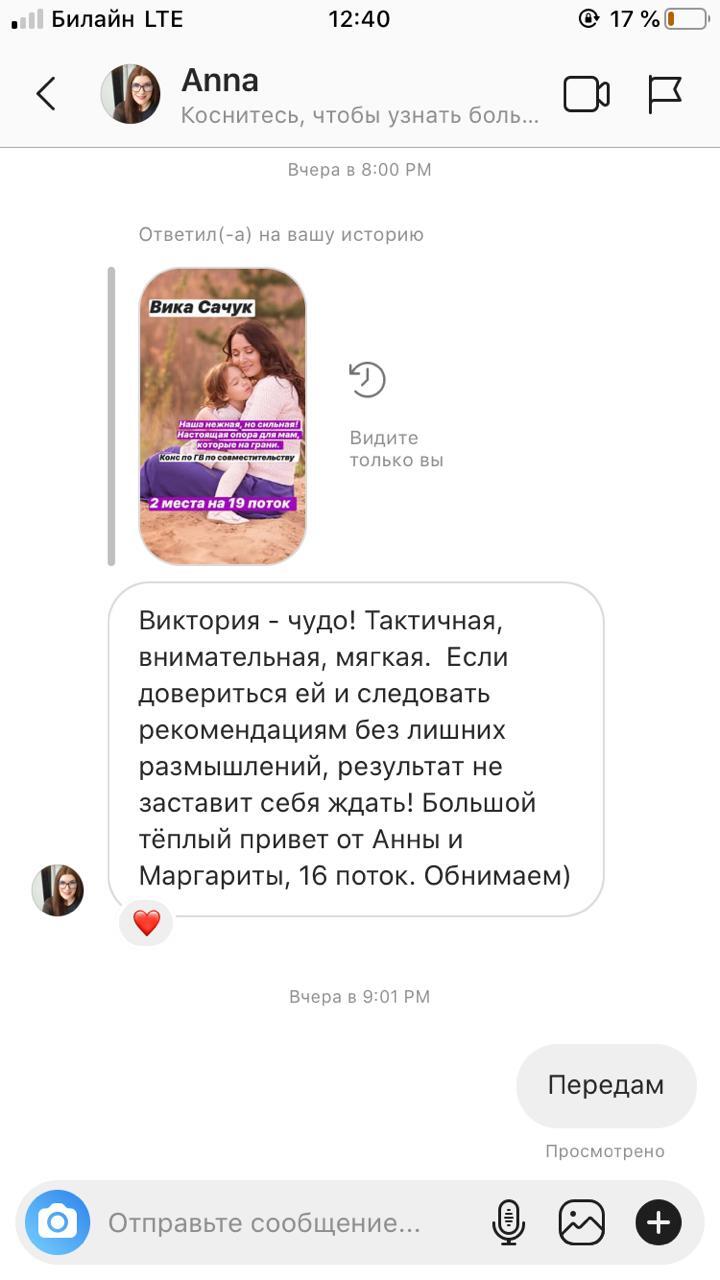Go back to the message list
This screenshot has height=1280, width=720.
(x=46, y=94)
